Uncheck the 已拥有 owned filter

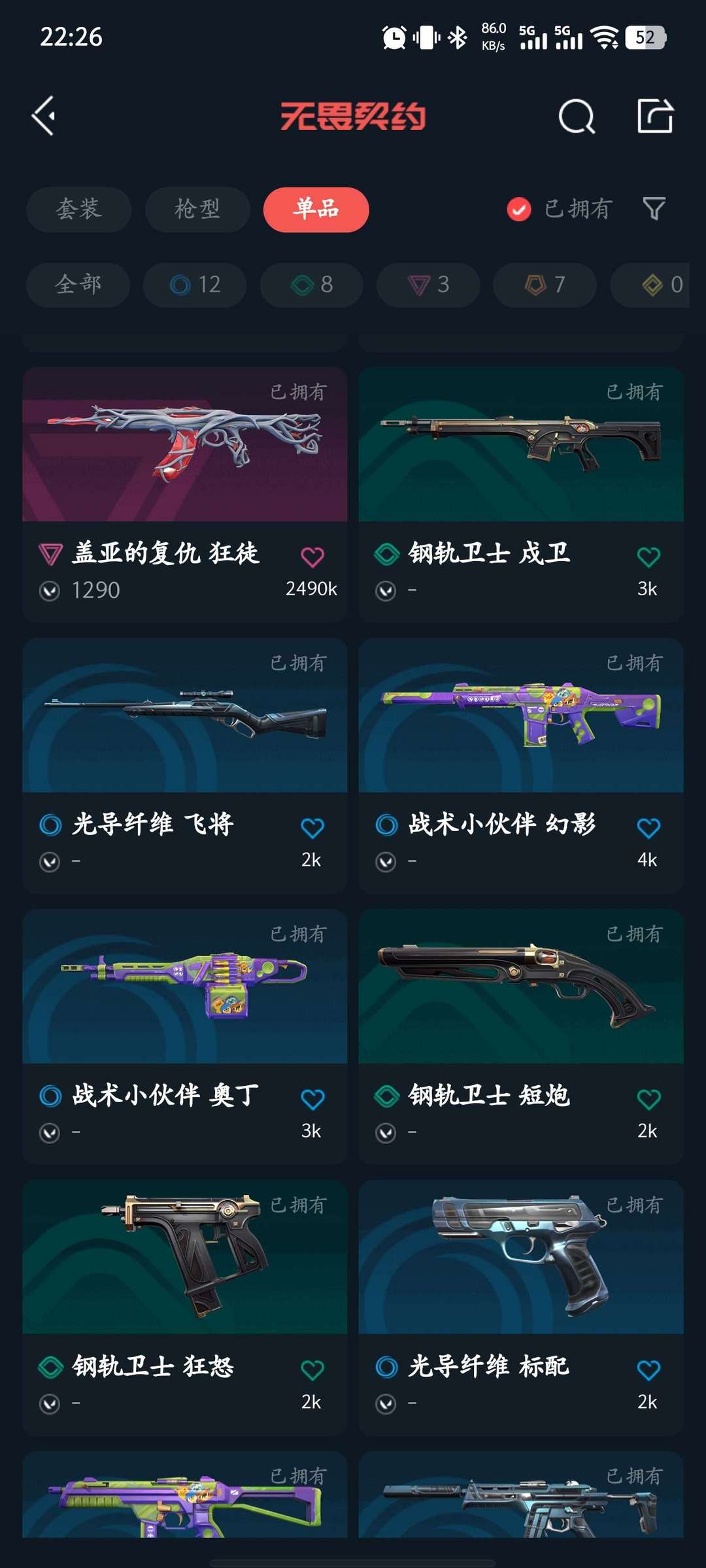[518, 210]
